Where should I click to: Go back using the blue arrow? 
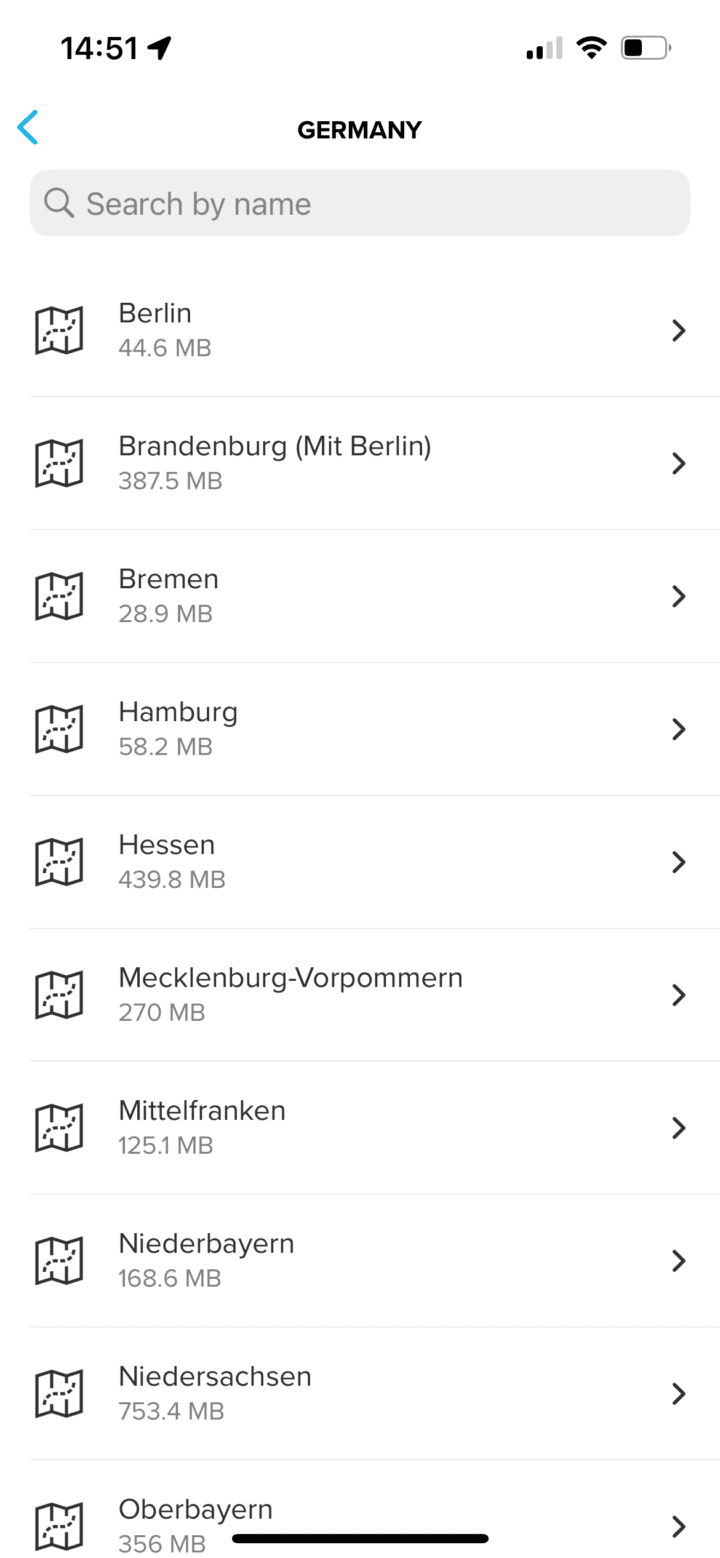(28, 128)
